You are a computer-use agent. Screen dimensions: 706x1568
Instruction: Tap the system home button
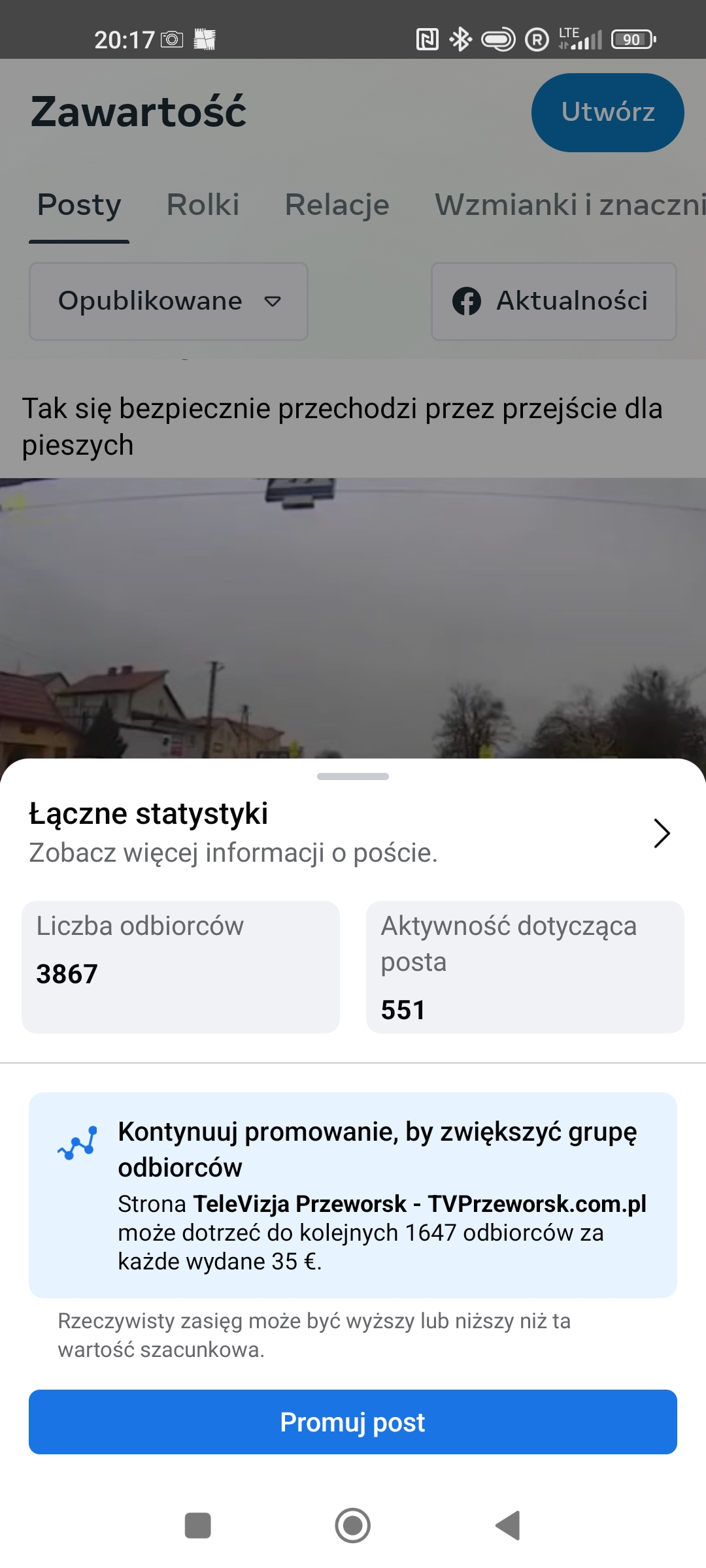click(353, 1526)
